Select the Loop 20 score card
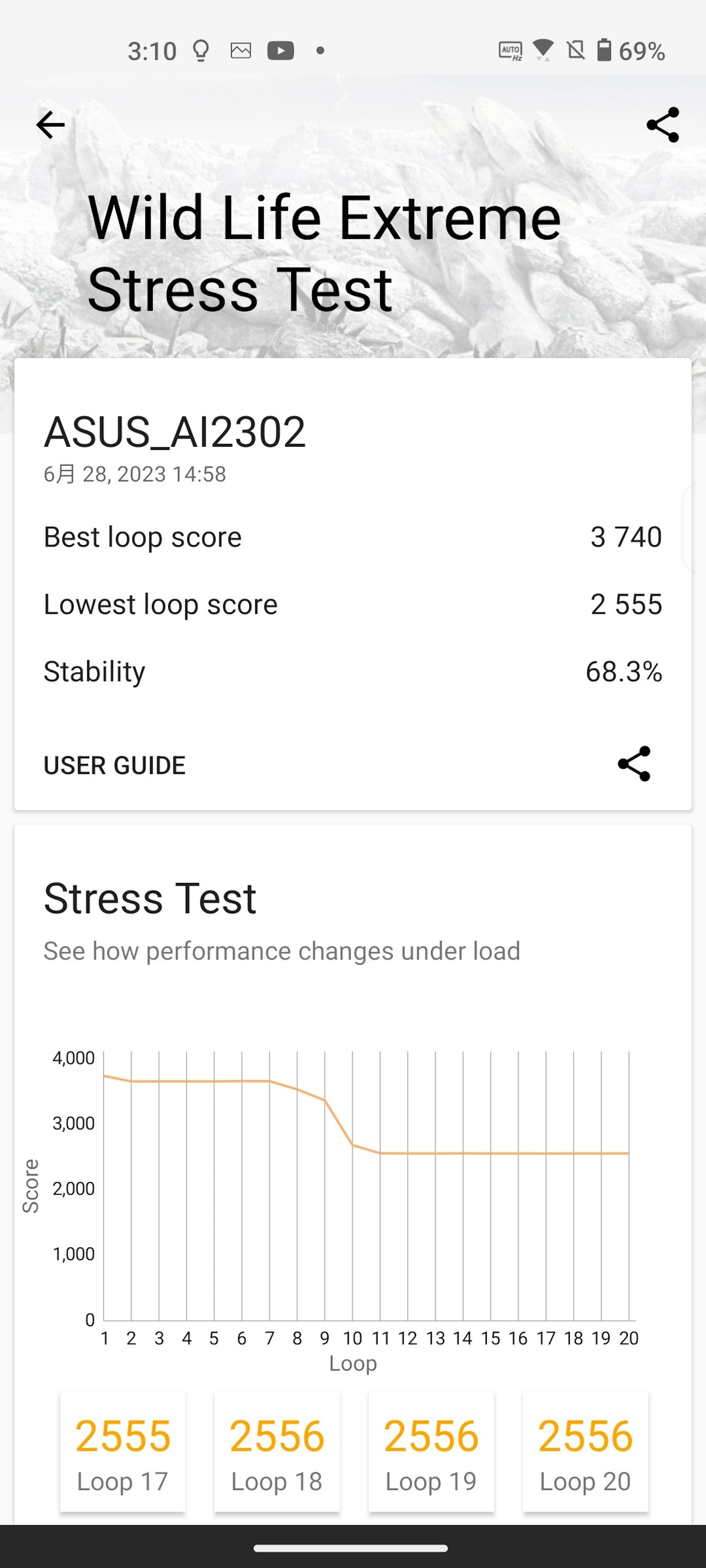The height and width of the screenshot is (1568, 706). (585, 1451)
